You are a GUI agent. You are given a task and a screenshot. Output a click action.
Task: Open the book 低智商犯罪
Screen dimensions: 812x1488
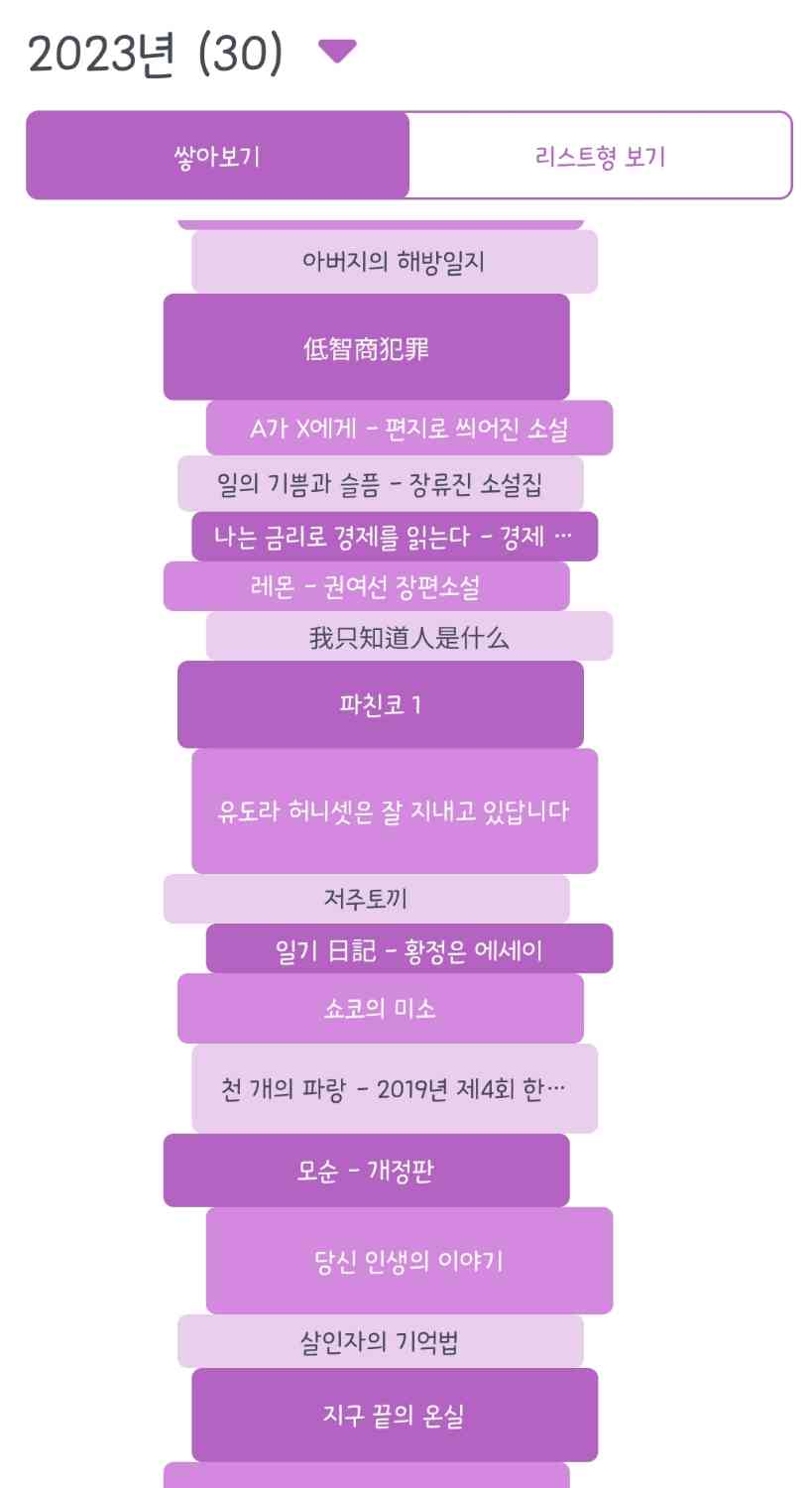pyautogui.click(x=366, y=348)
